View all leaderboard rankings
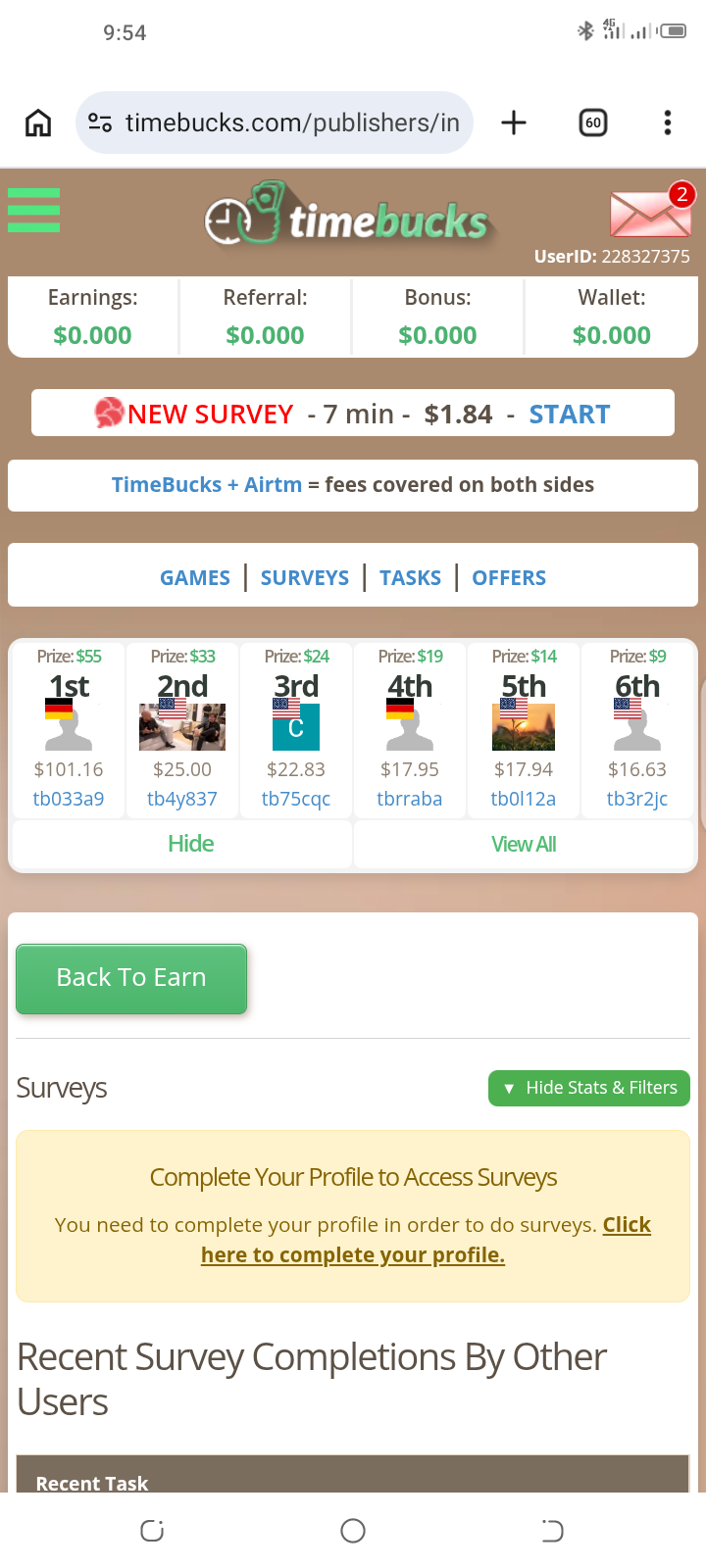The height and width of the screenshot is (1568, 706). (524, 844)
